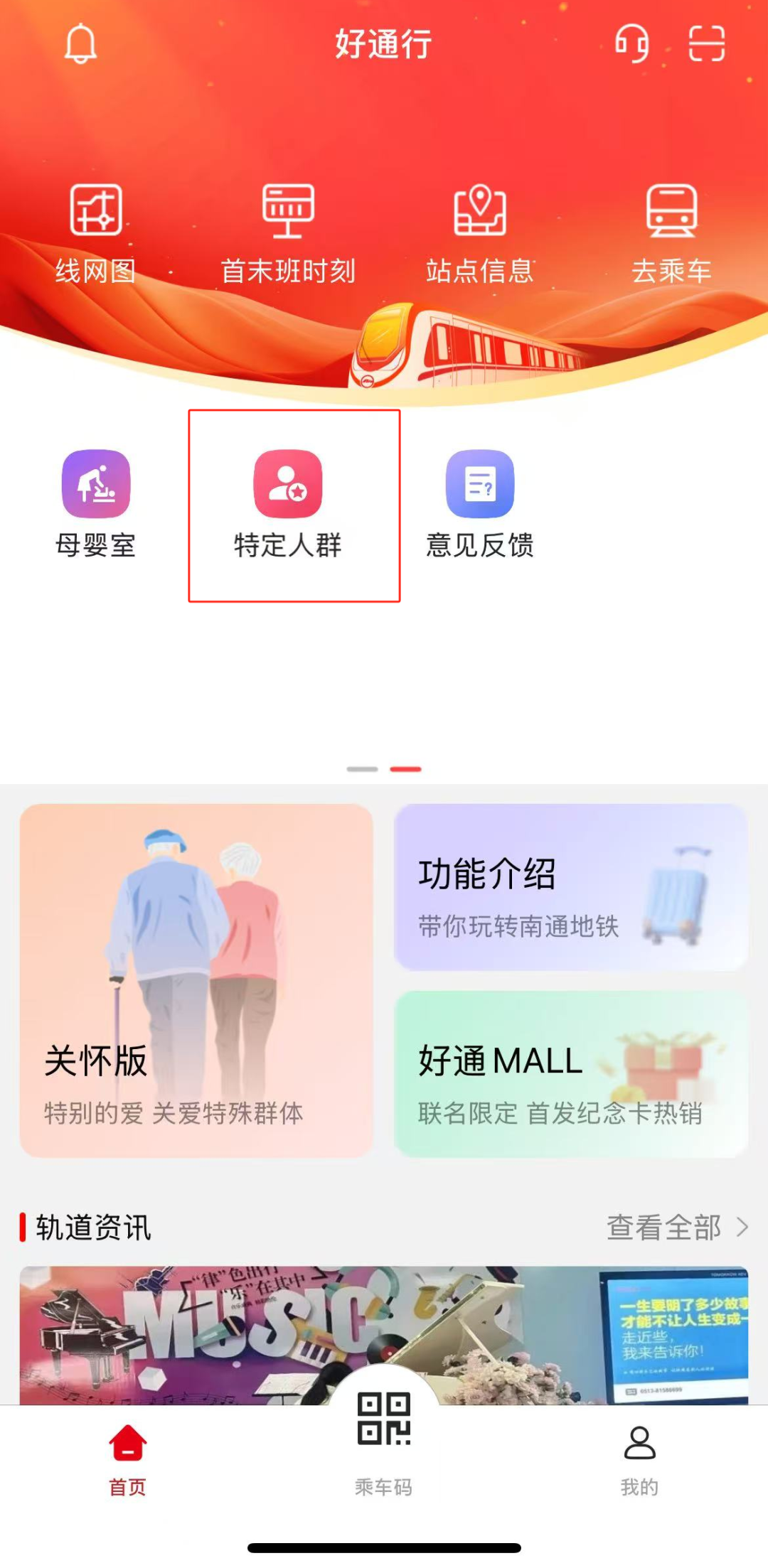Open the notifications bell
This screenshot has width=768, height=1568.
(x=81, y=44)
